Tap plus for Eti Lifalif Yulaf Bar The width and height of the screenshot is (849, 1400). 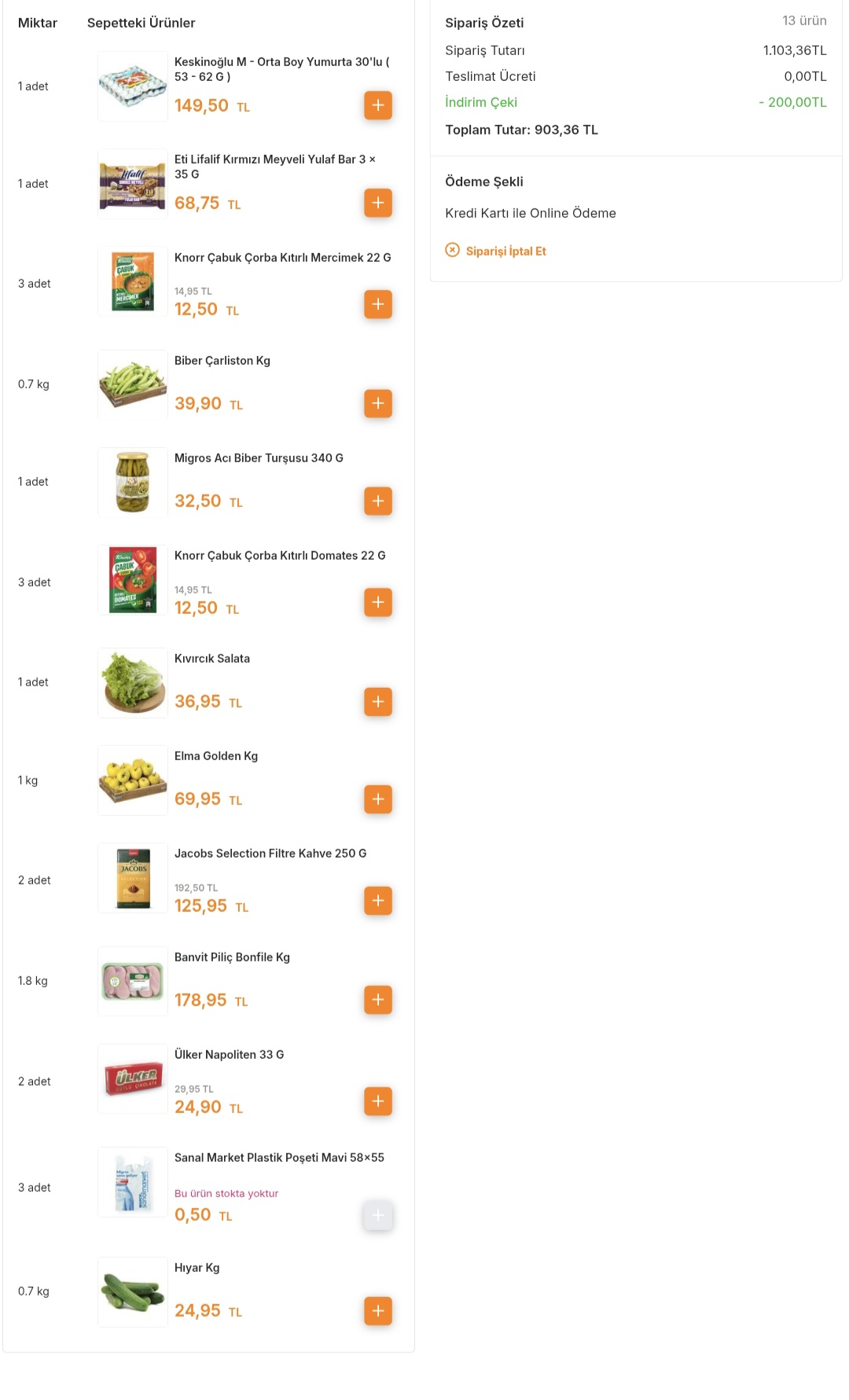click(x=378, y=203)
